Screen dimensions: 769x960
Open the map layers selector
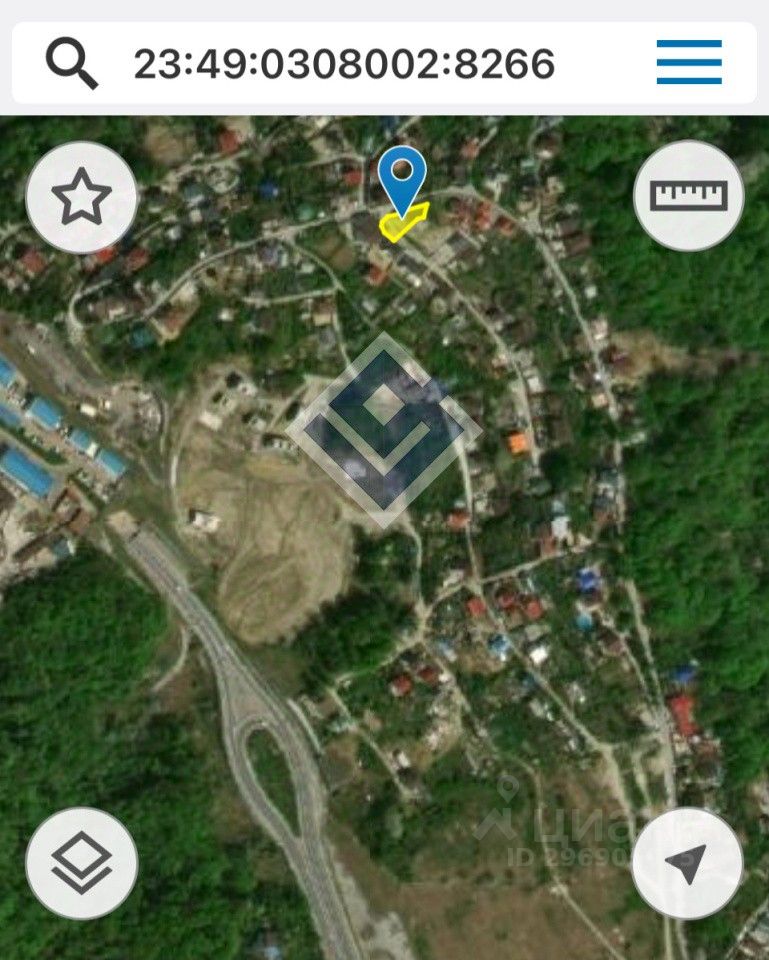point(81,863)
